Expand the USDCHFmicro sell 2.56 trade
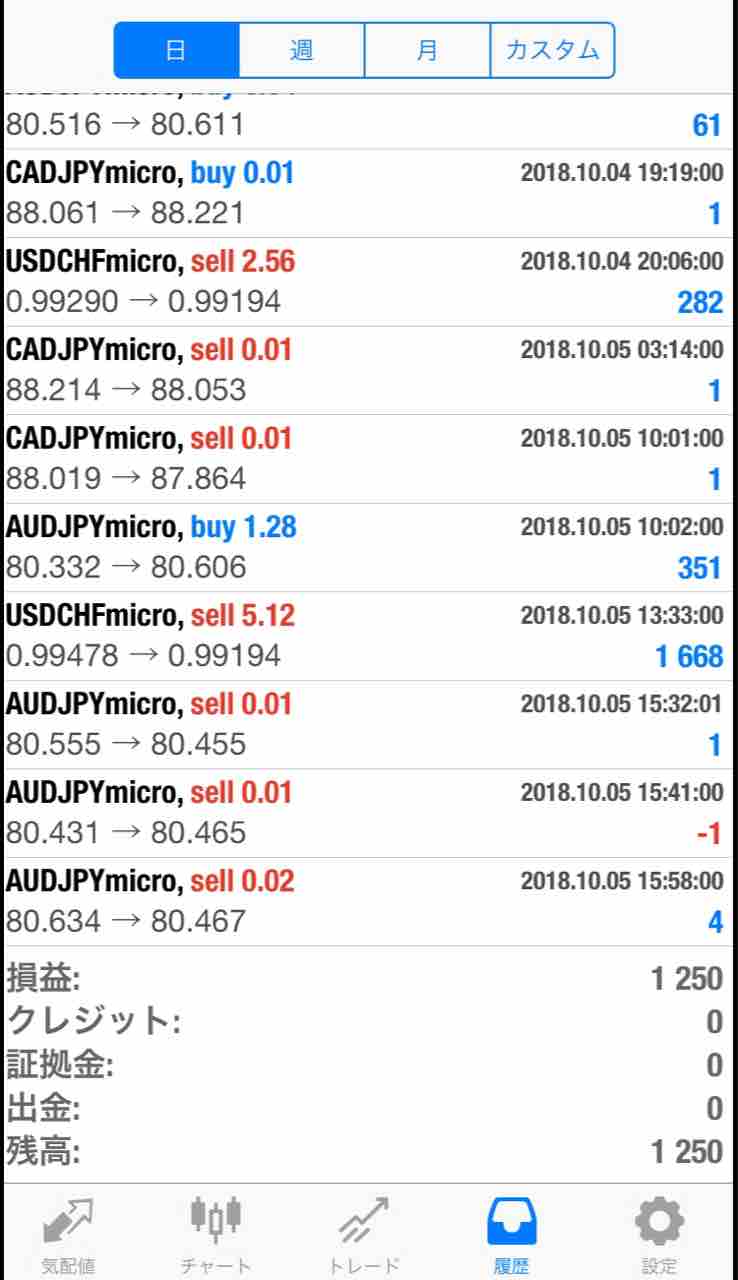This screenshot has height=1280, width=738. 368,281
